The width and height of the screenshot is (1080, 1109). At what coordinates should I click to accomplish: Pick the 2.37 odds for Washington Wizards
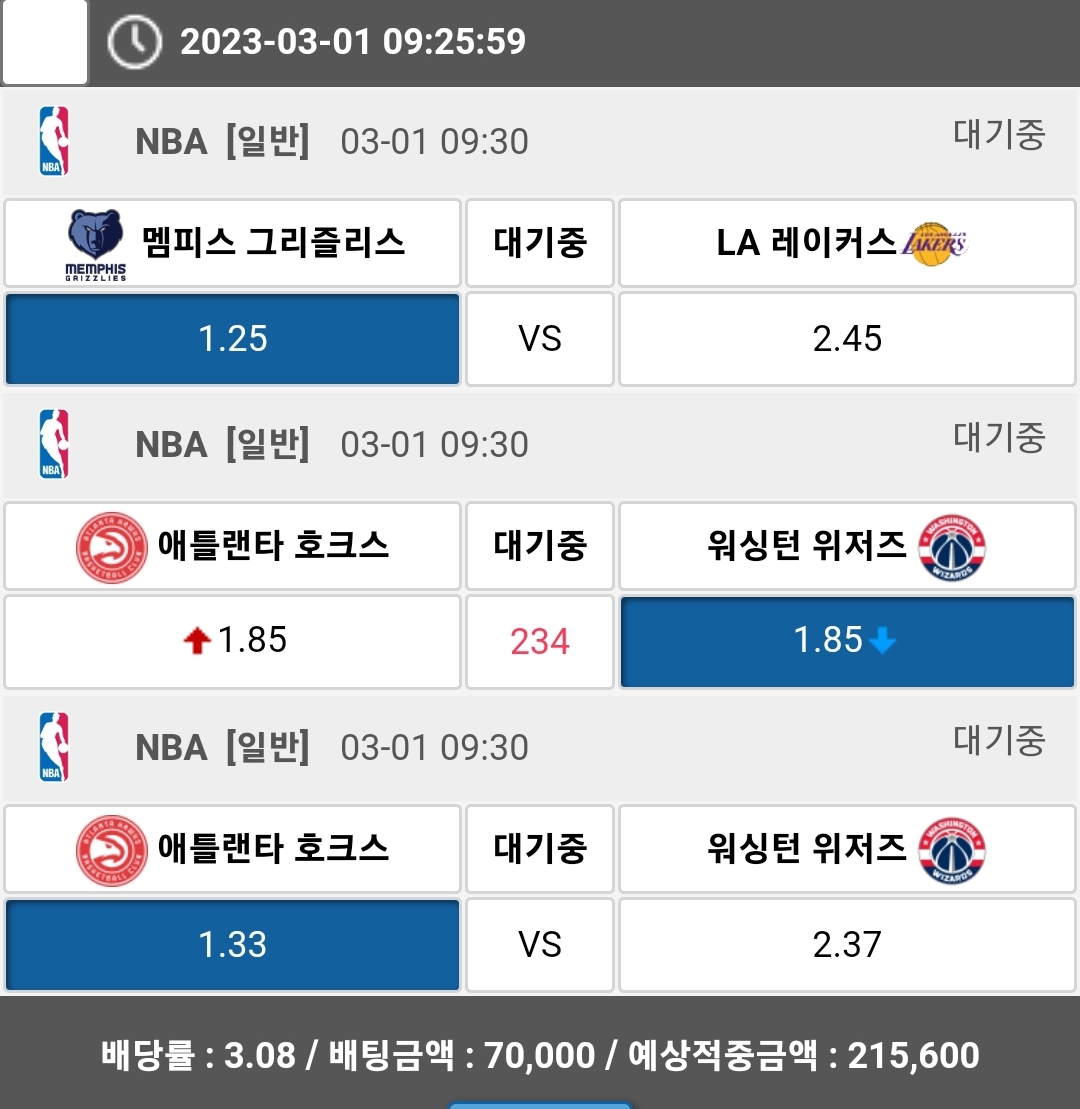(x=847, y=945)
